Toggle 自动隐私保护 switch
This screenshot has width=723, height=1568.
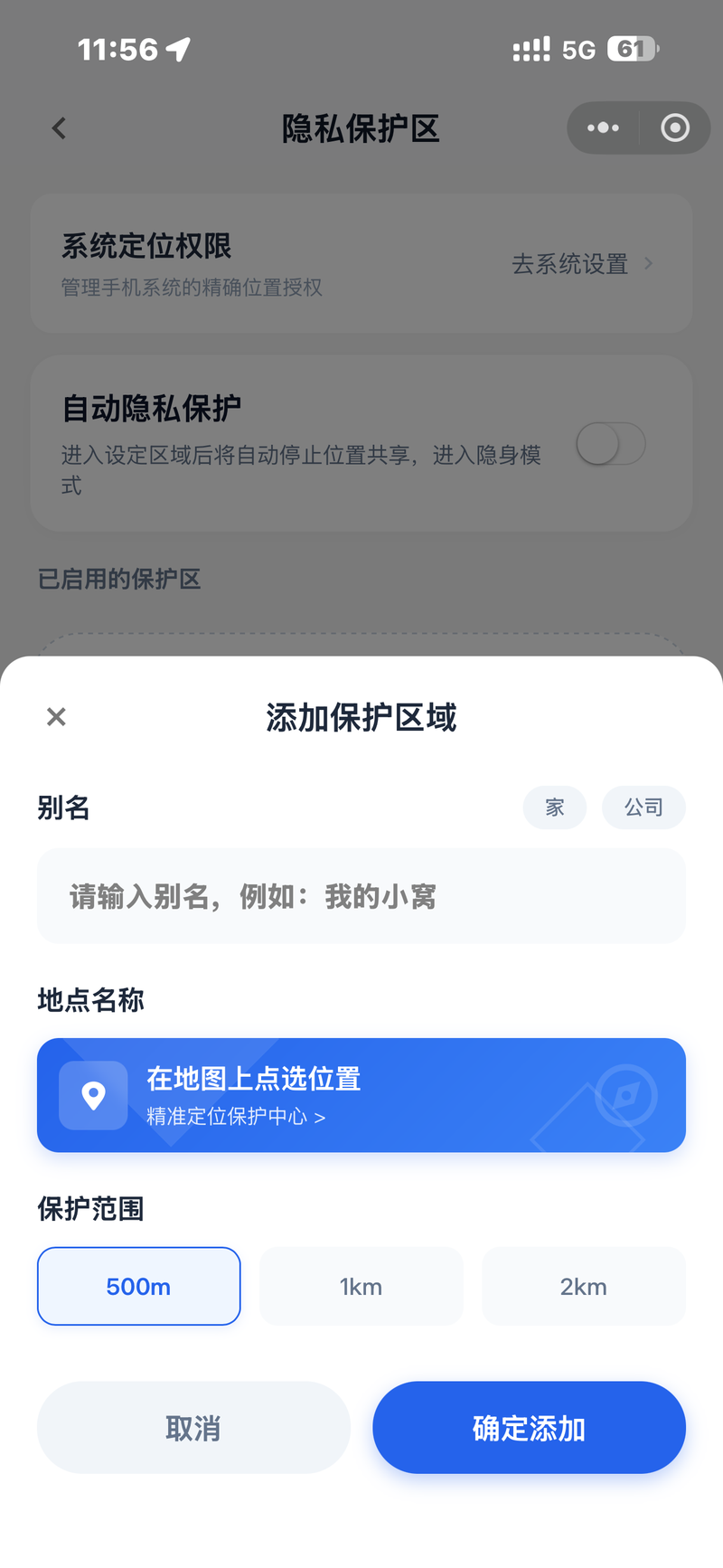click(611, 444)
